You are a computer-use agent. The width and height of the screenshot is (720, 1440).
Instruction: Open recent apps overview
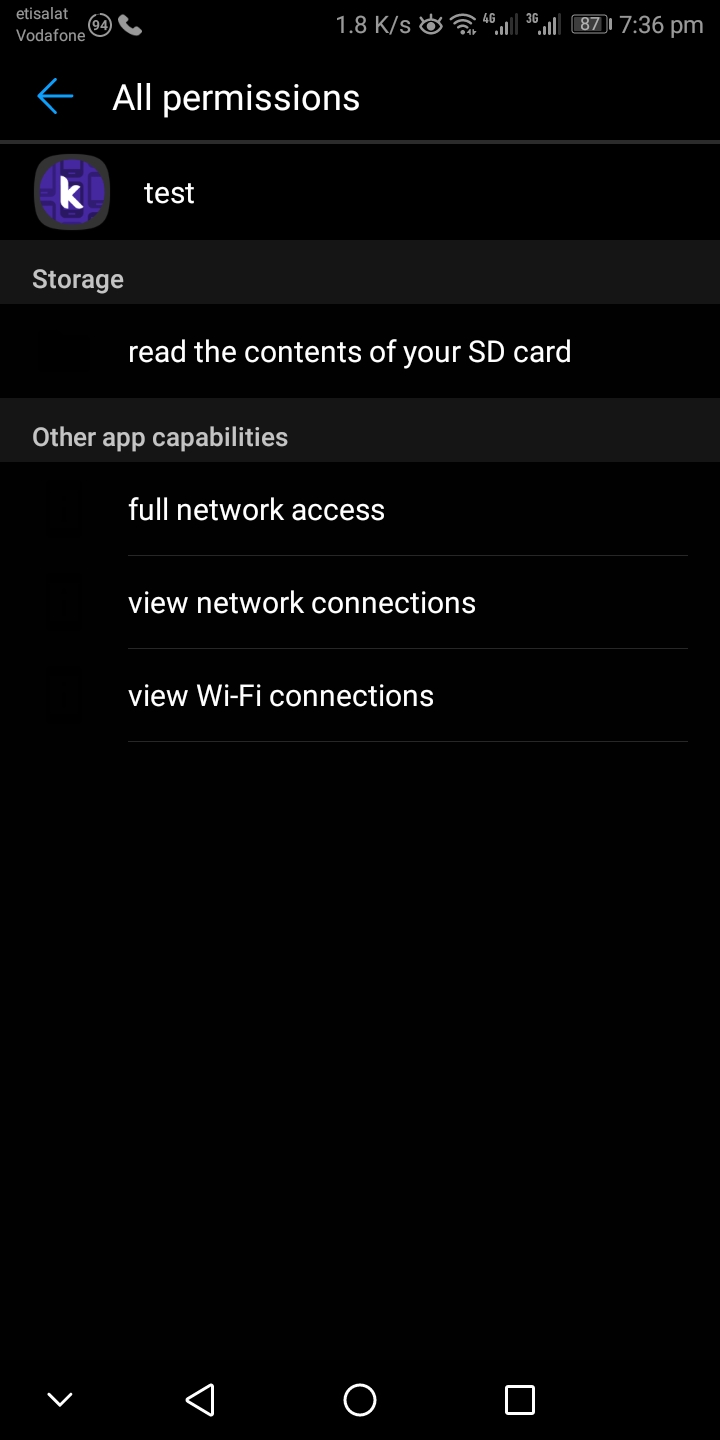click(x=519, y=1399)
